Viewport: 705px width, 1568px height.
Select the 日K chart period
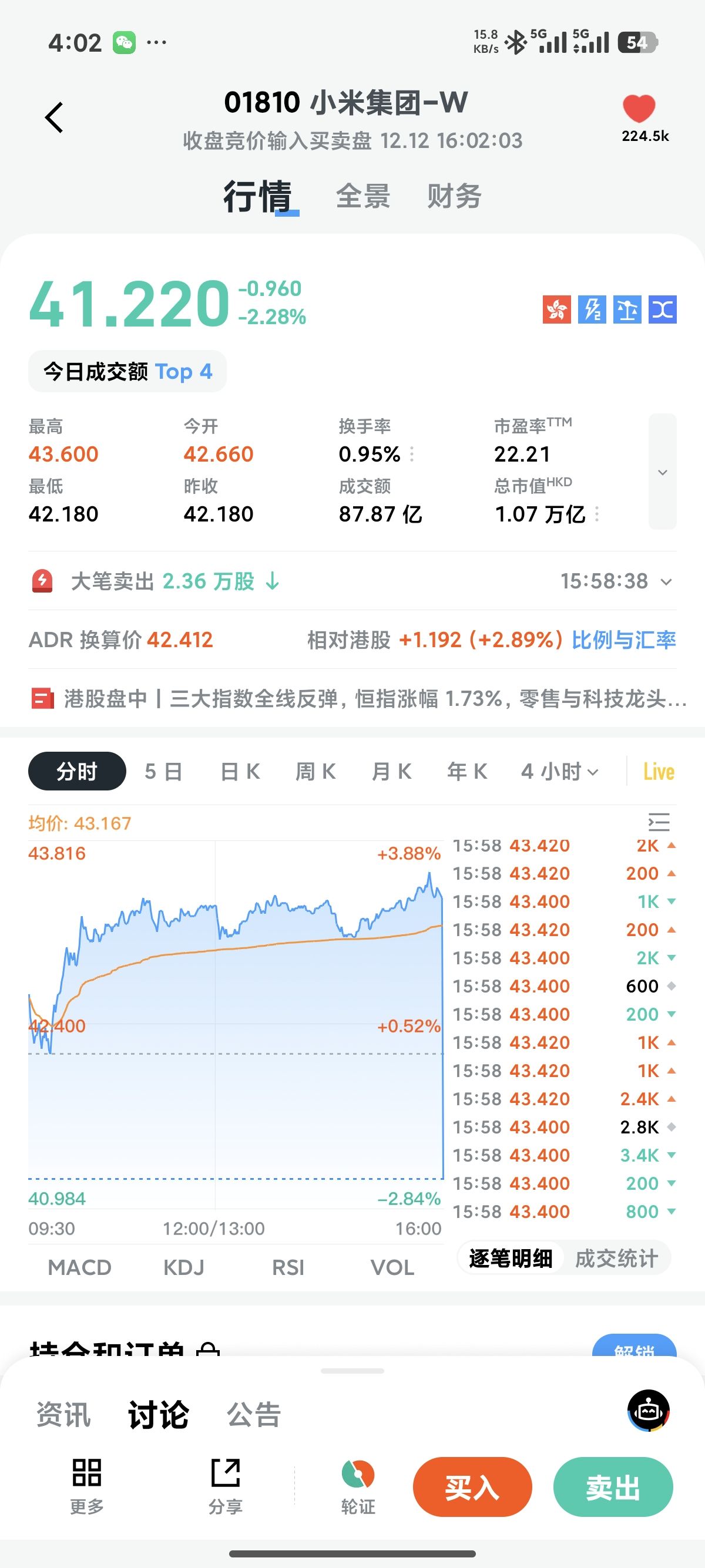(x=240, y=772)
